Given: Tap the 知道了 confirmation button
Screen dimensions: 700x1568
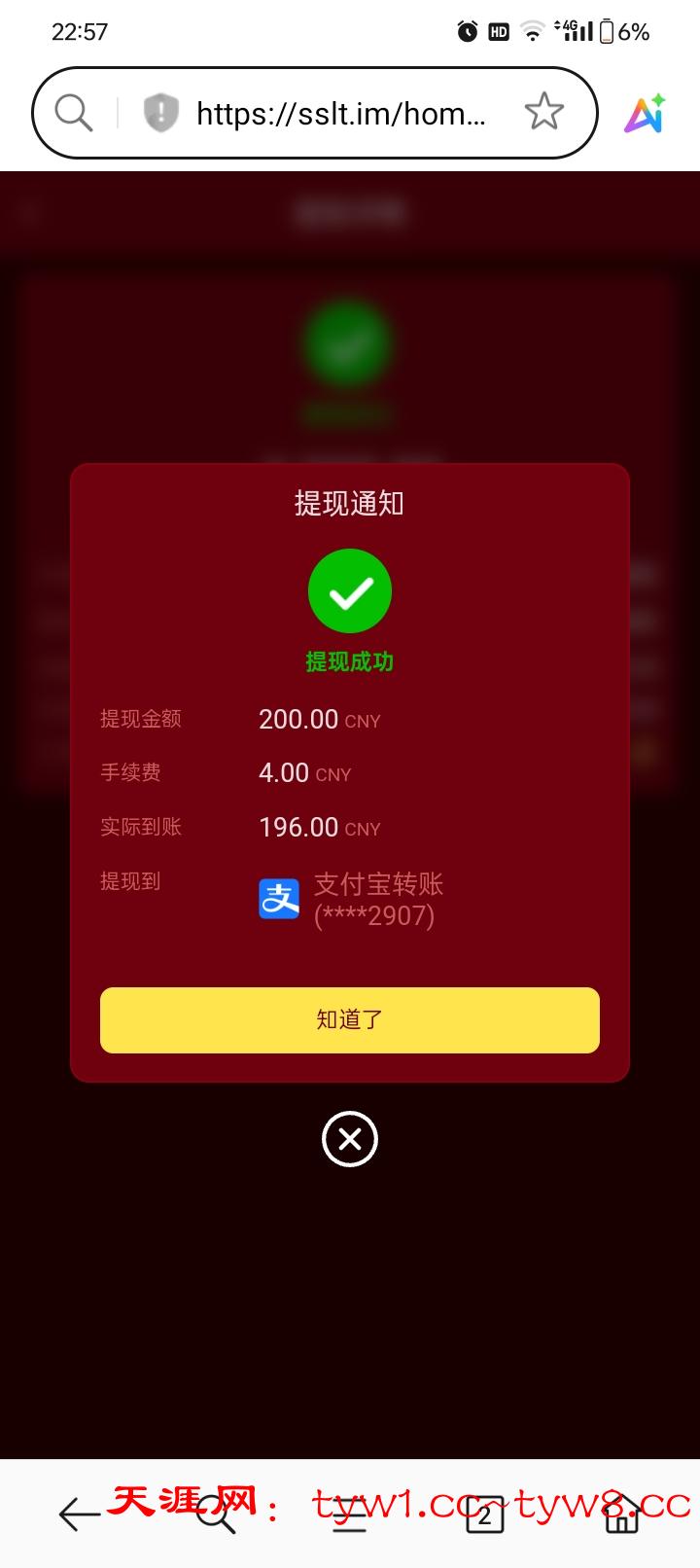Looking at the screenshot, I should (349, 1019).
